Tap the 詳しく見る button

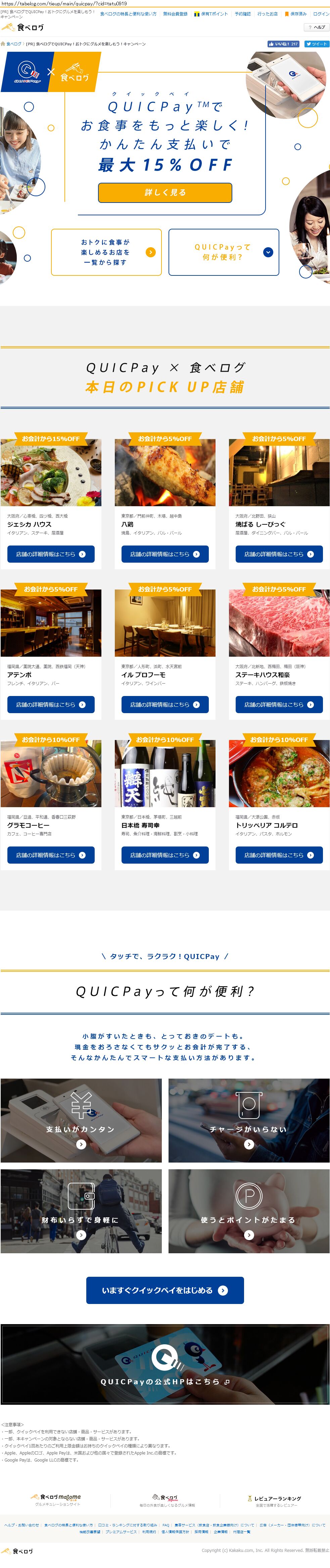click(x=165, y=192)
